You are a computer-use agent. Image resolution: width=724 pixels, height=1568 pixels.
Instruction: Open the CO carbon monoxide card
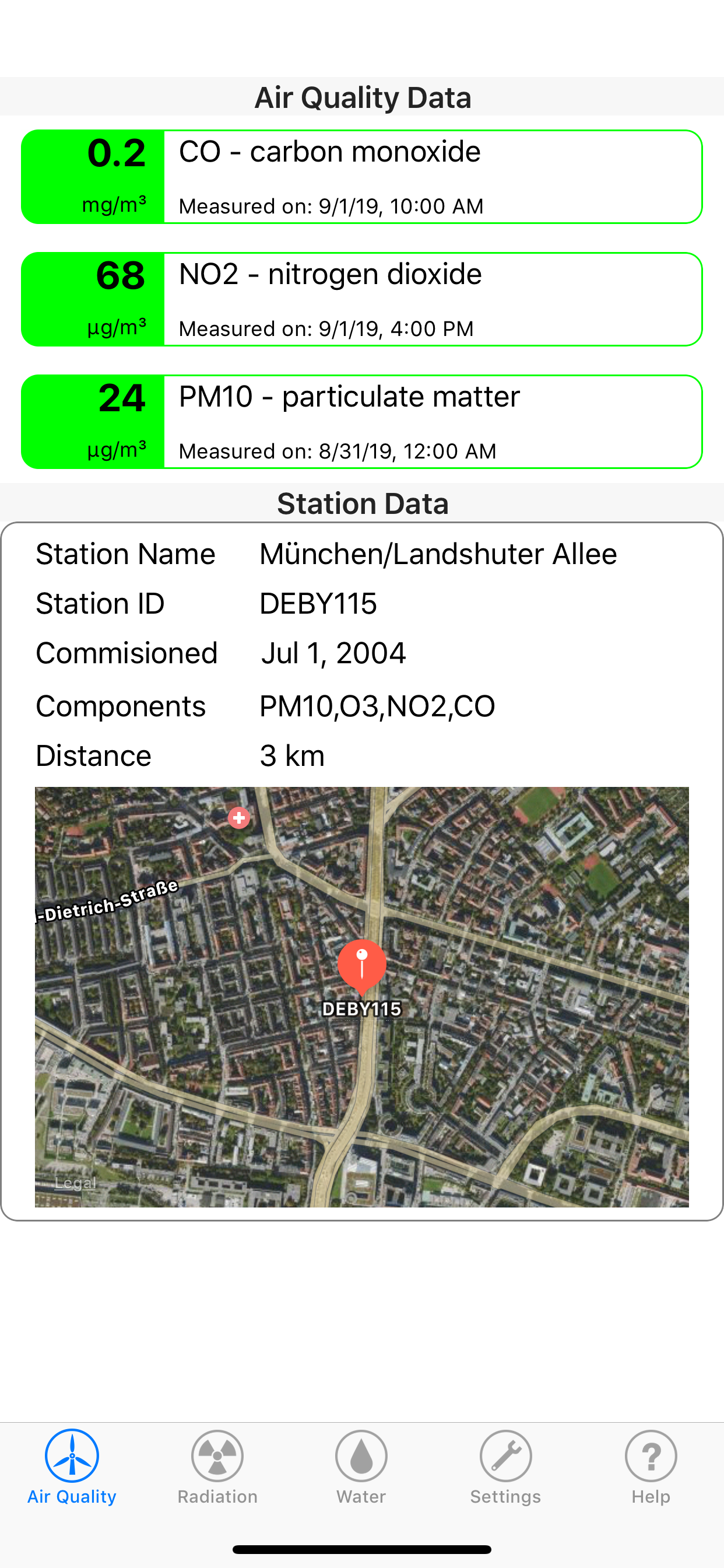(362, 177)
